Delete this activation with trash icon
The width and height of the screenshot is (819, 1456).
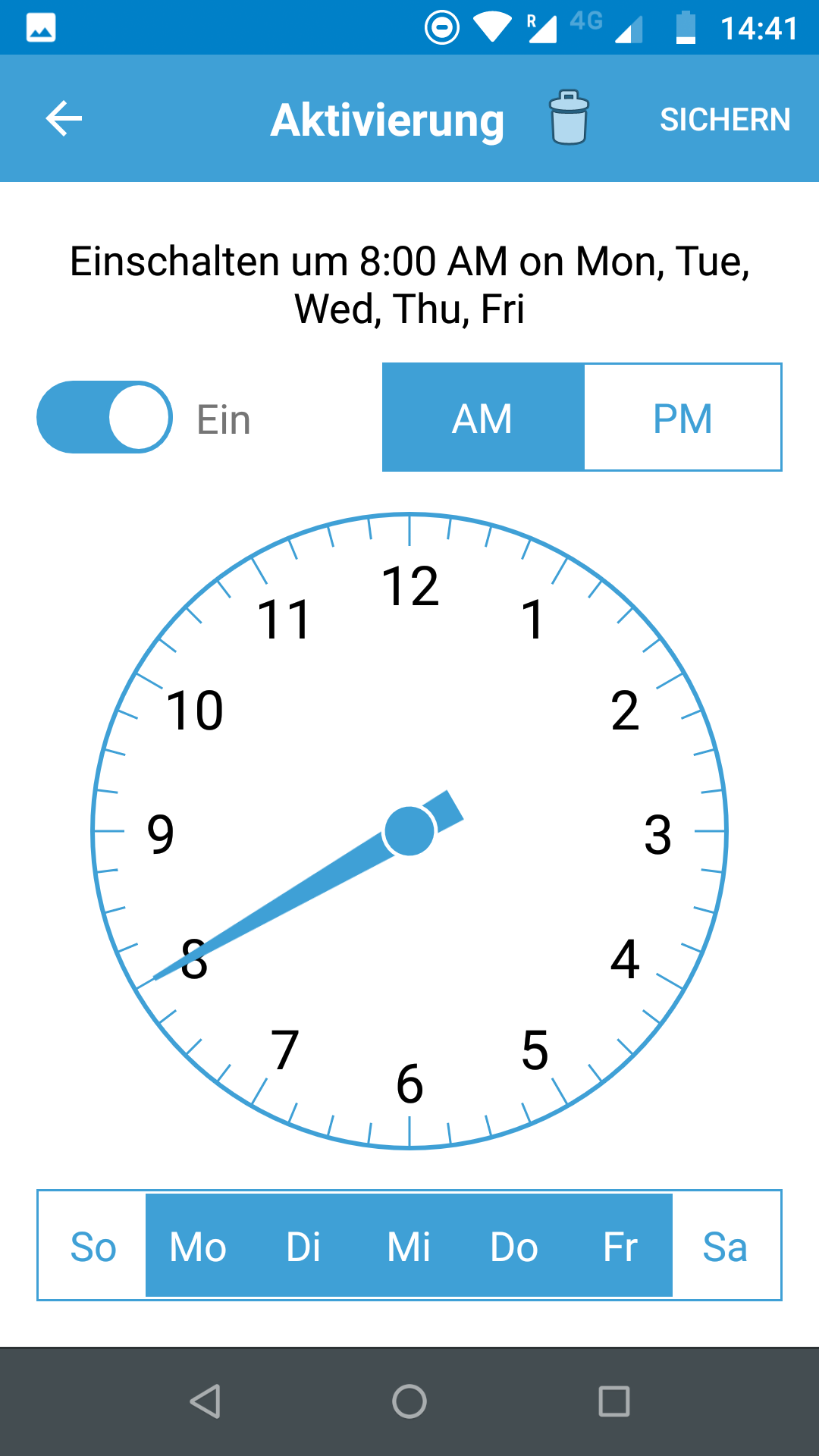(x=569, y=118)
